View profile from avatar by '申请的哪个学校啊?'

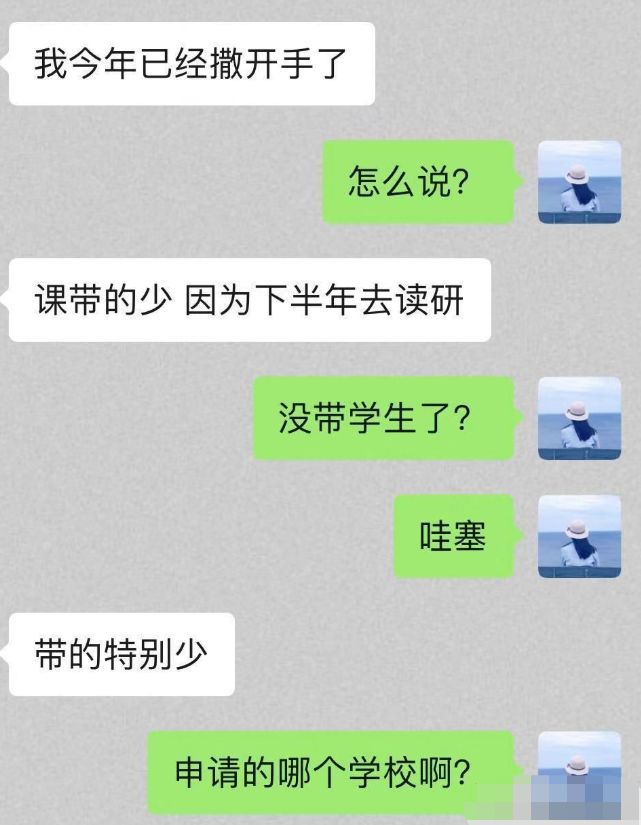(579, 770)
